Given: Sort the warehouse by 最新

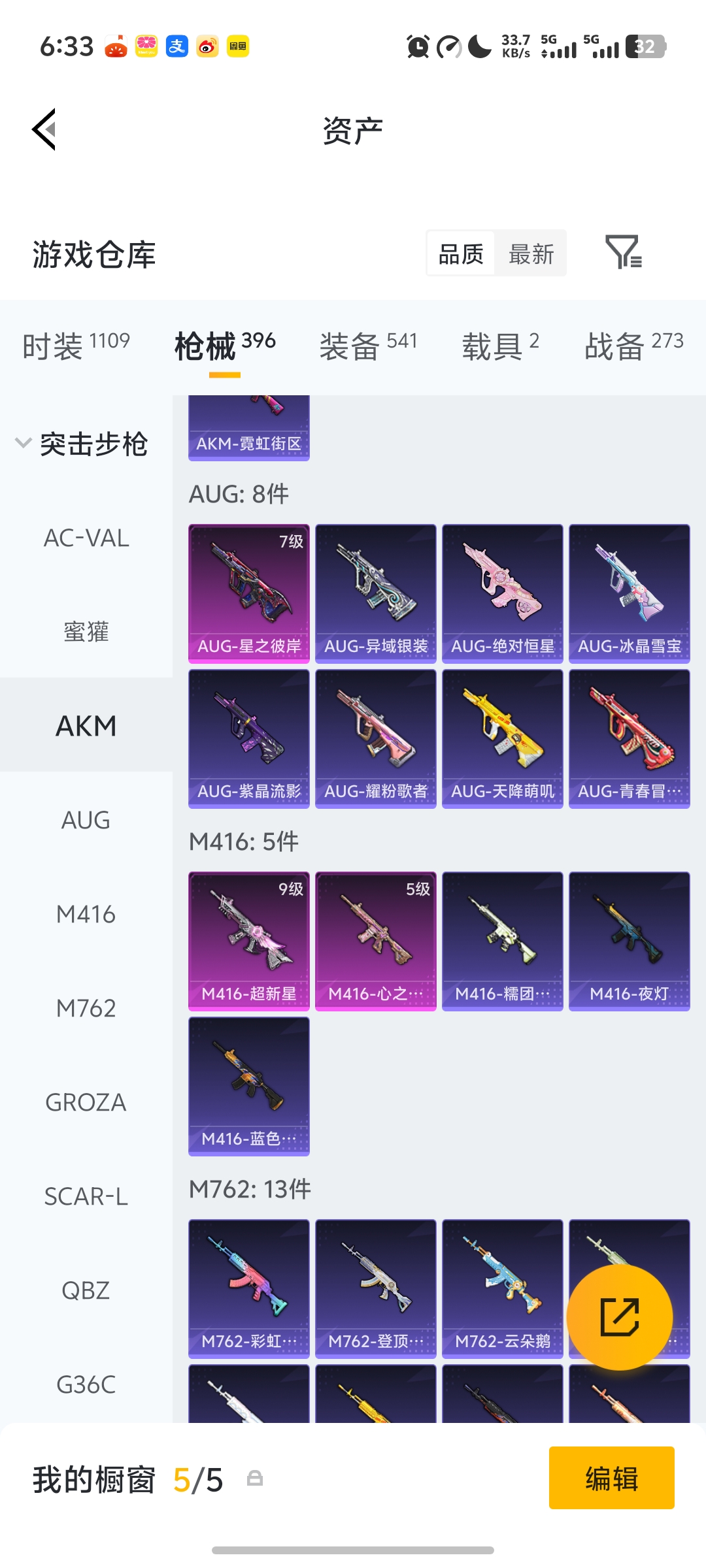Looking at the screenshot, I should point(531,253).
